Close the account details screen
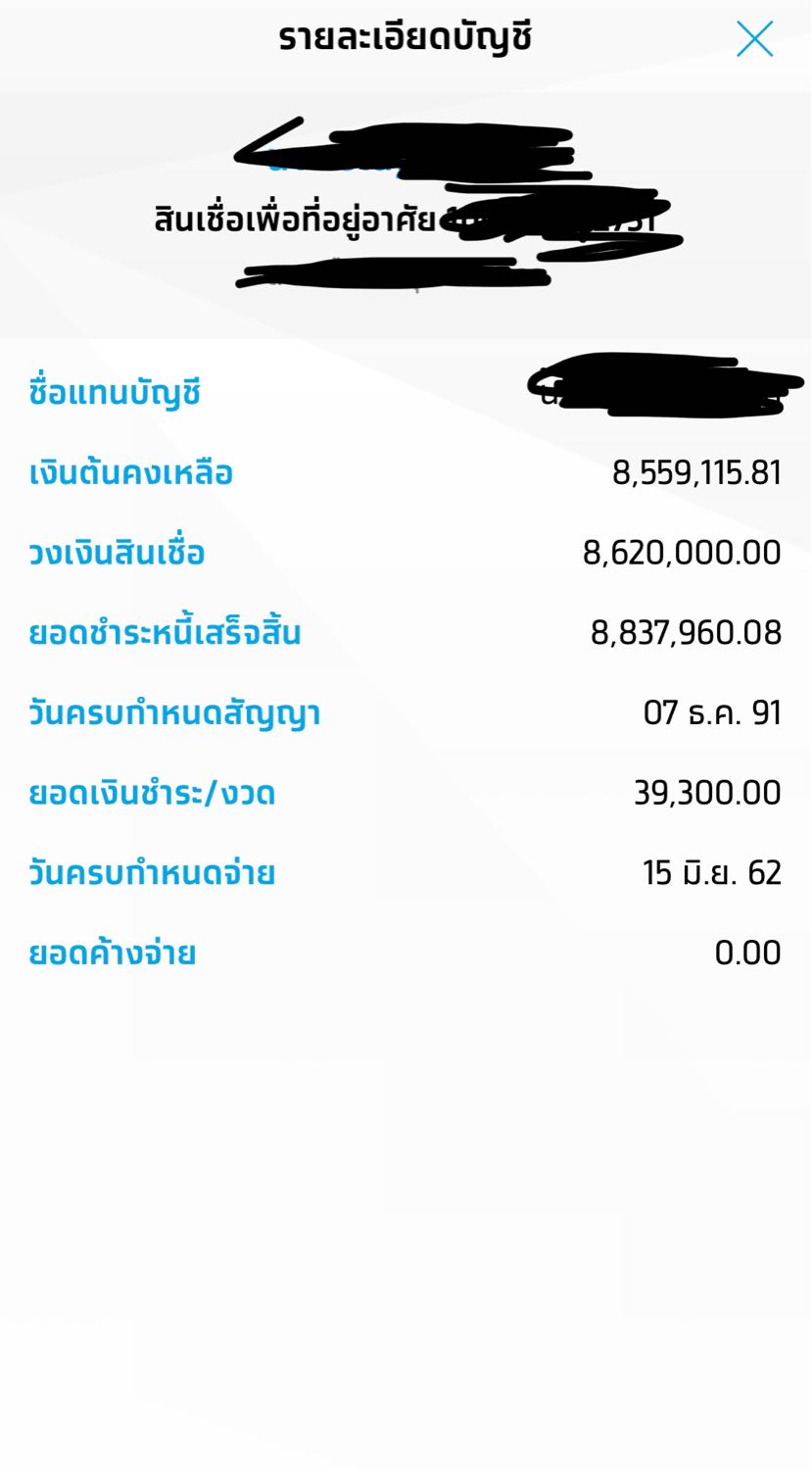Image resolution: width=812 pixels, height=1470 pixels. click(754, 39)
